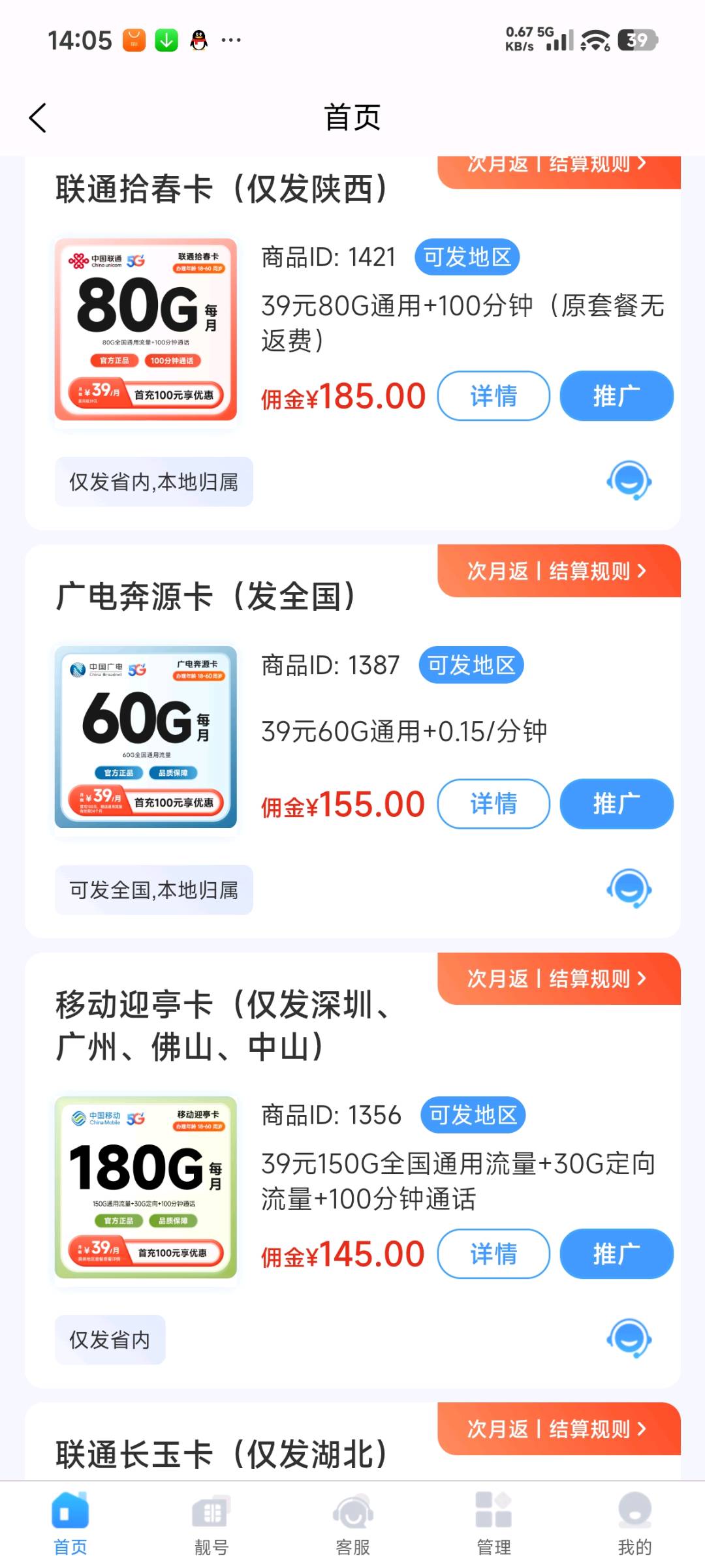Tap the 可发全国,本地归属 label
This screenshot has width=705, height=1568.
153,889
